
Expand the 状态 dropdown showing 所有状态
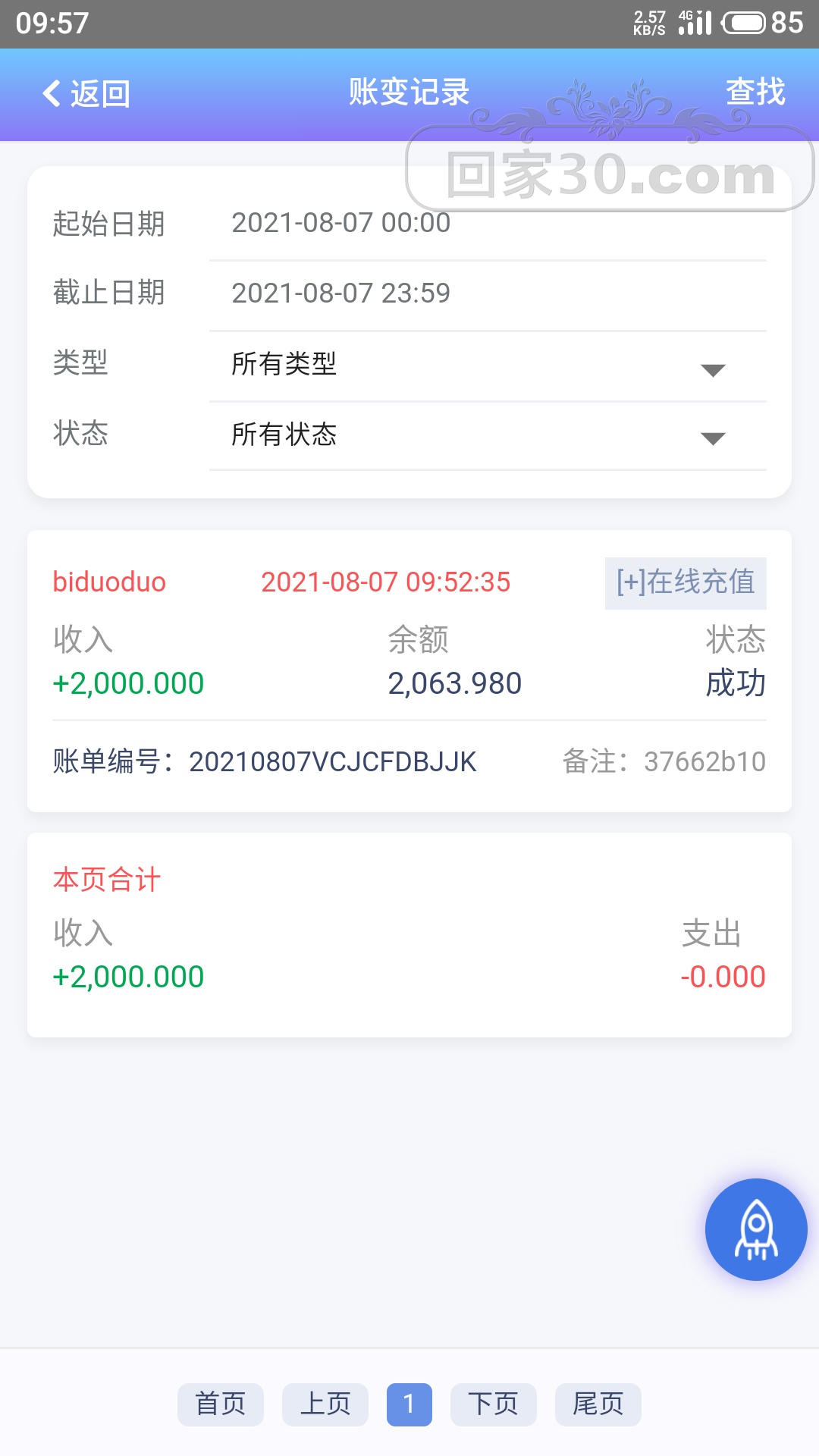[487, 435]
